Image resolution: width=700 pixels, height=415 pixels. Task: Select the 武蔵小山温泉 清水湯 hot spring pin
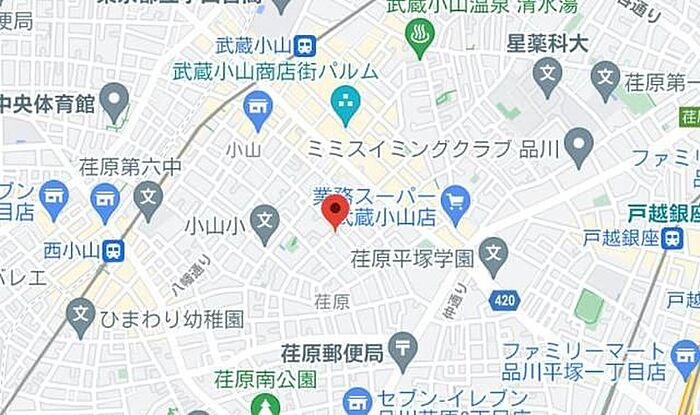point(420,38)
